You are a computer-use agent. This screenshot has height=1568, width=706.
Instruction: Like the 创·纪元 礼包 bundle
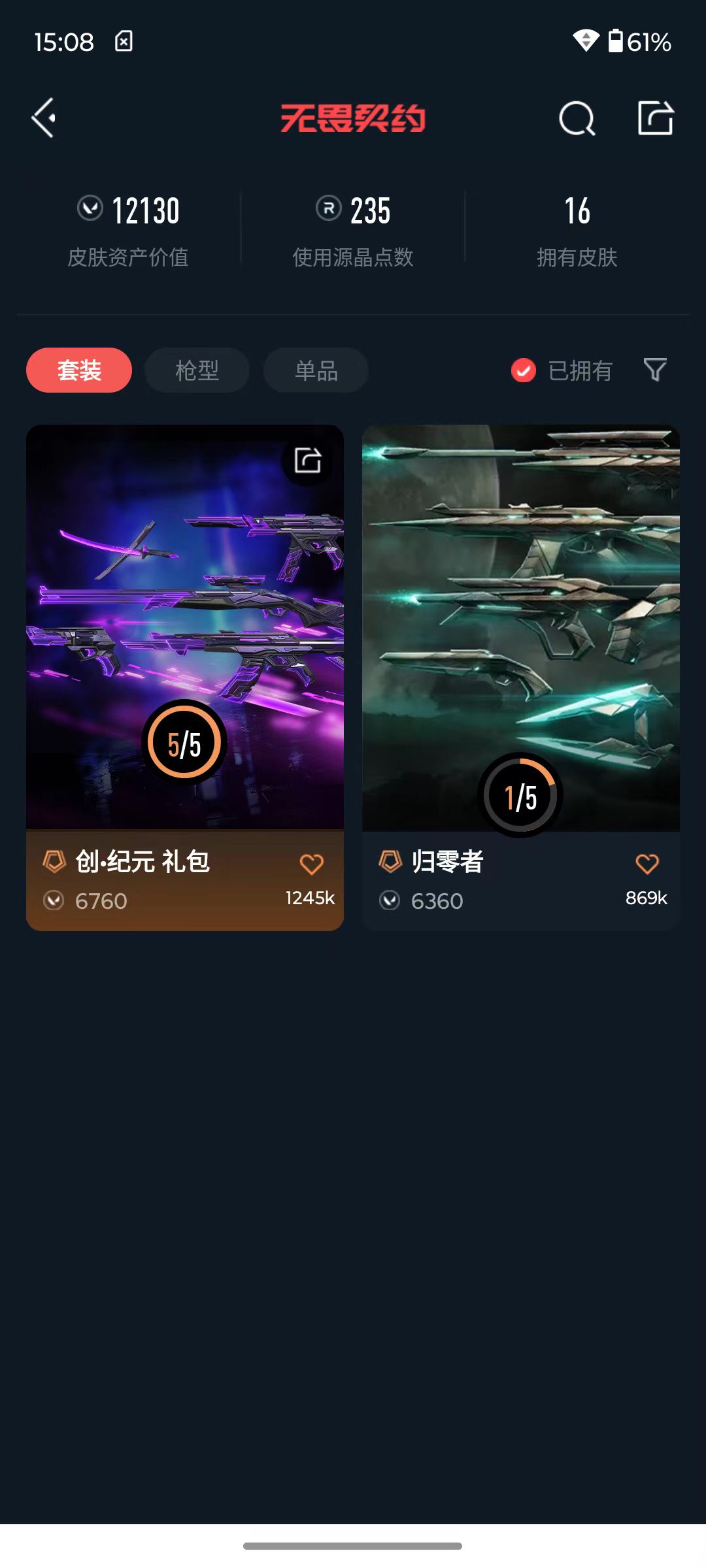point(311,864)
